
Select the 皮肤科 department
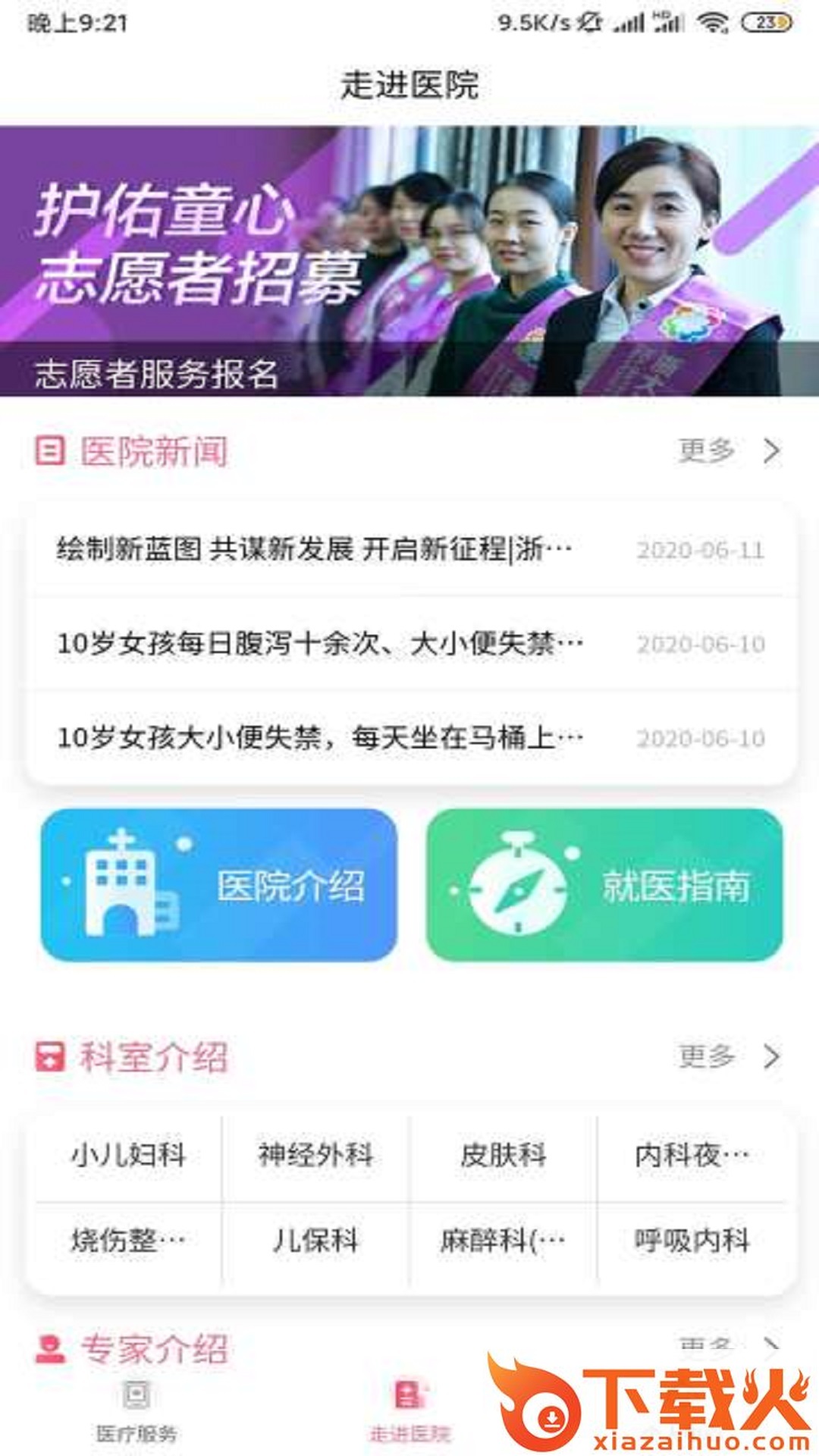504,1155
